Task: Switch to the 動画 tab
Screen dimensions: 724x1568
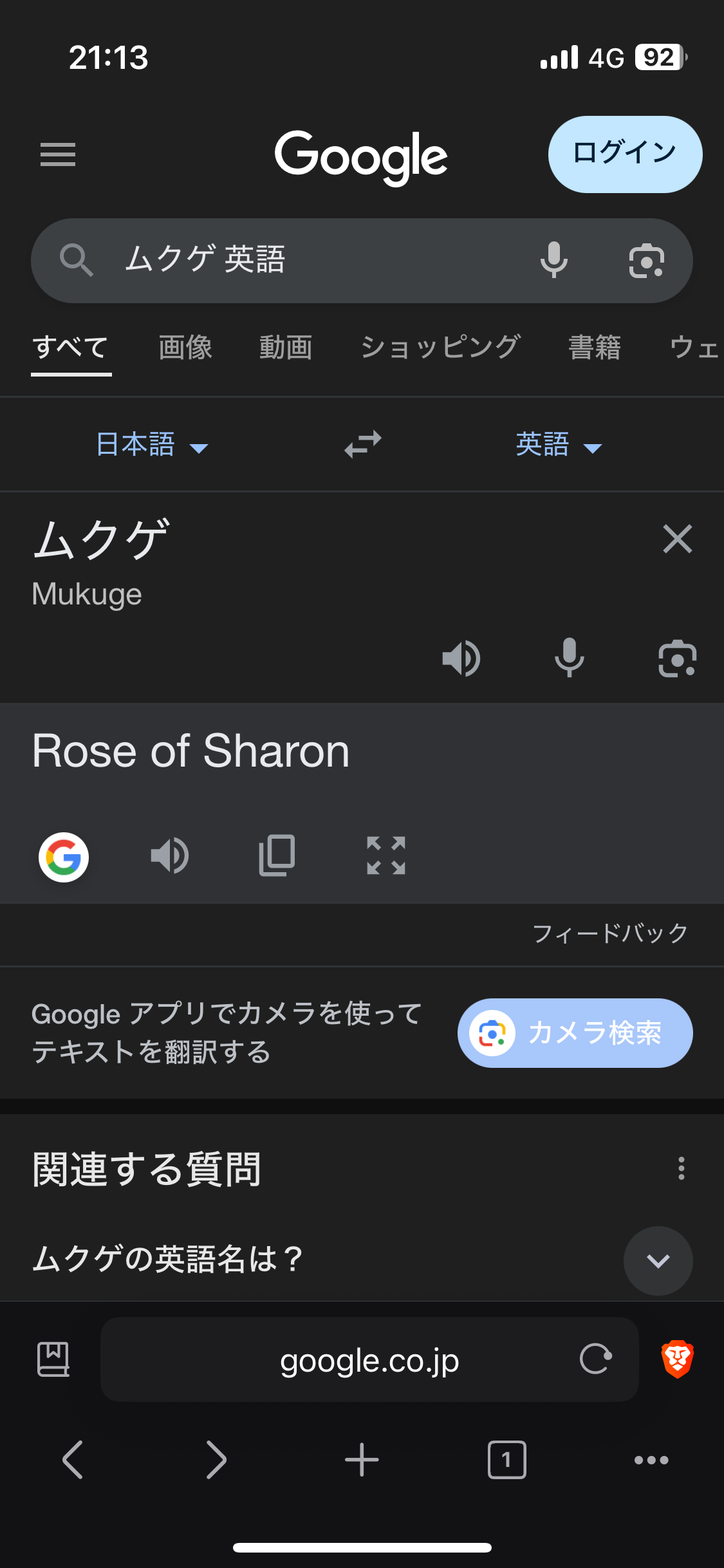Action: 286,348
